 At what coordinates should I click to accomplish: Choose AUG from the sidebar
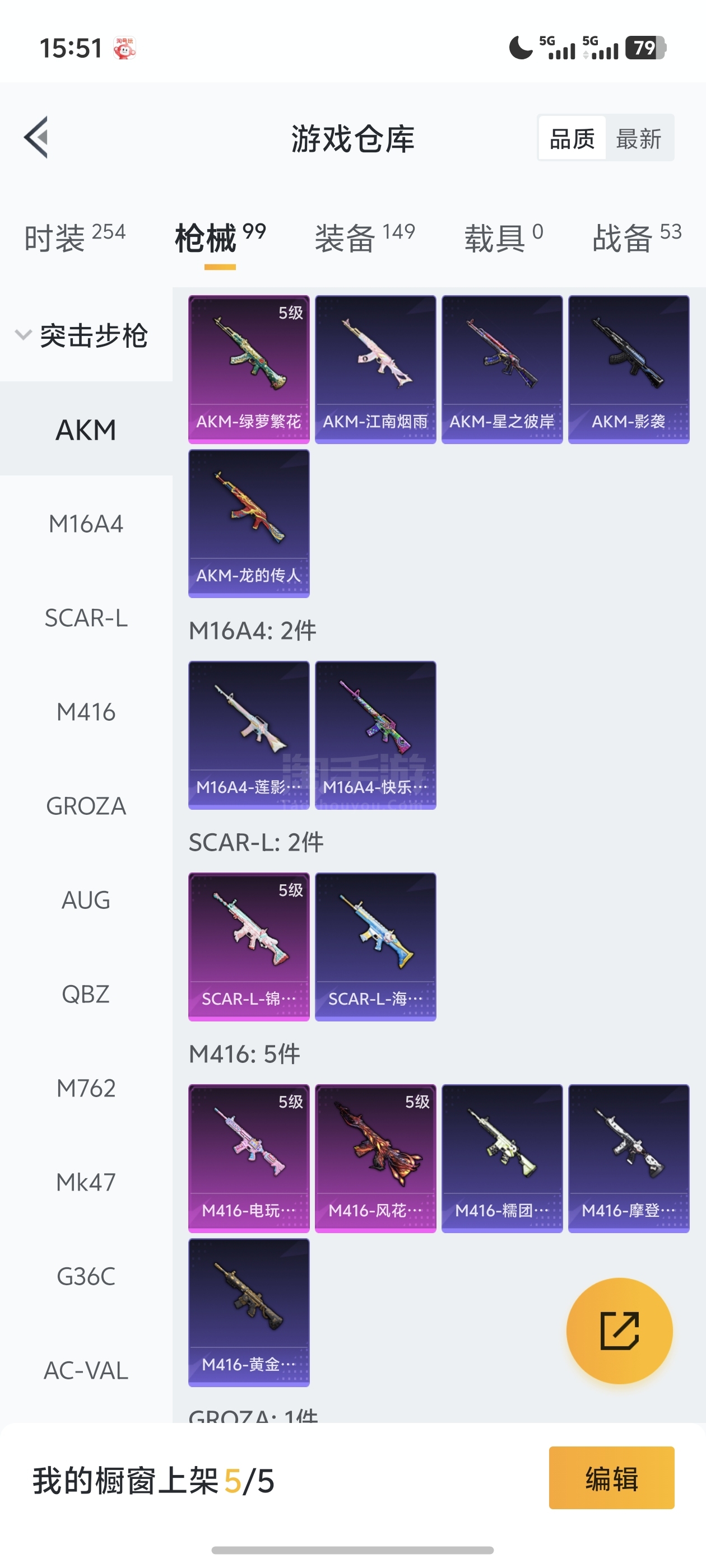point(86,900)
